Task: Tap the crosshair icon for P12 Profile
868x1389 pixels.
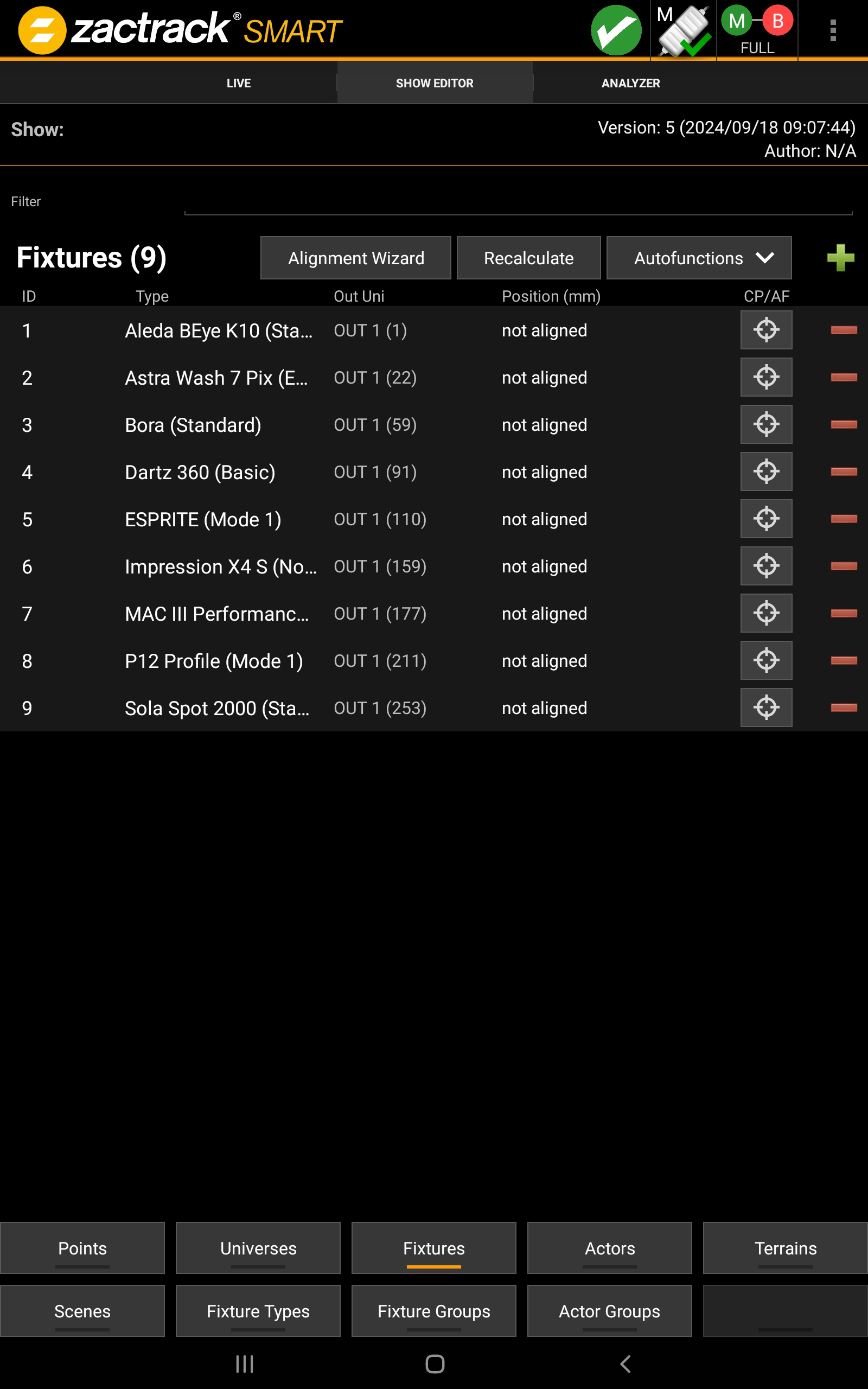Action: click(766, 661)
